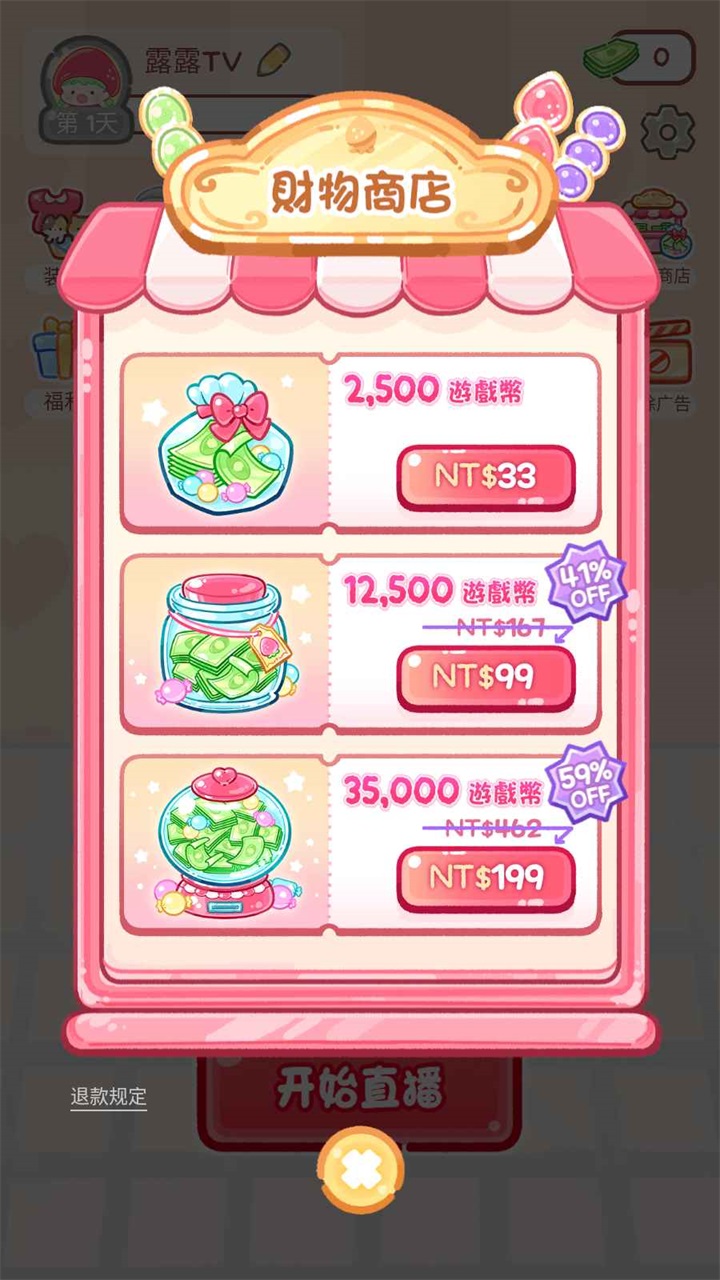This screenshot has width=720, height=1280.
Task: Buy 2,500 coins for NT$33
Action: (x=486, y=477)
